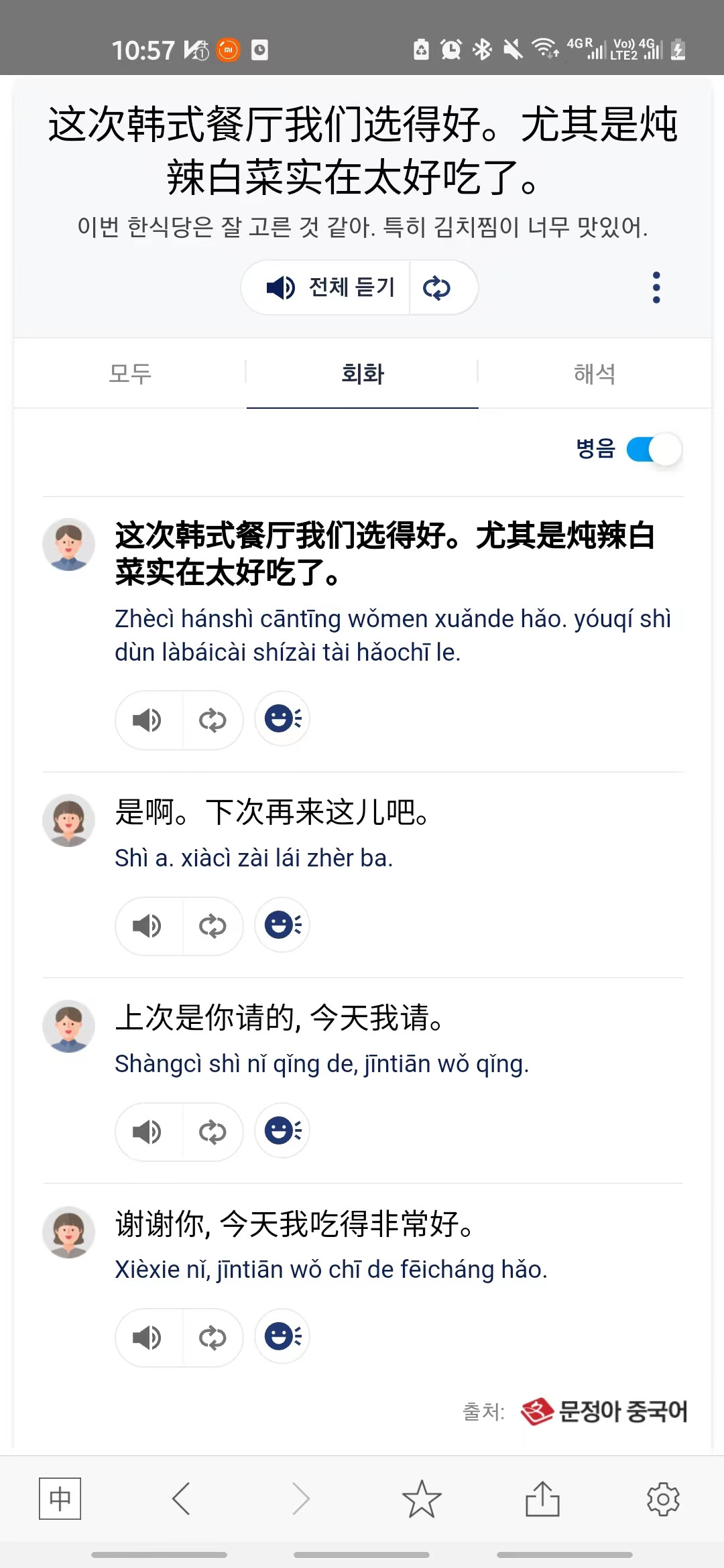
Task: Switch to the 모두 tab
Action: pyautogui.click(x=130, y=374)
